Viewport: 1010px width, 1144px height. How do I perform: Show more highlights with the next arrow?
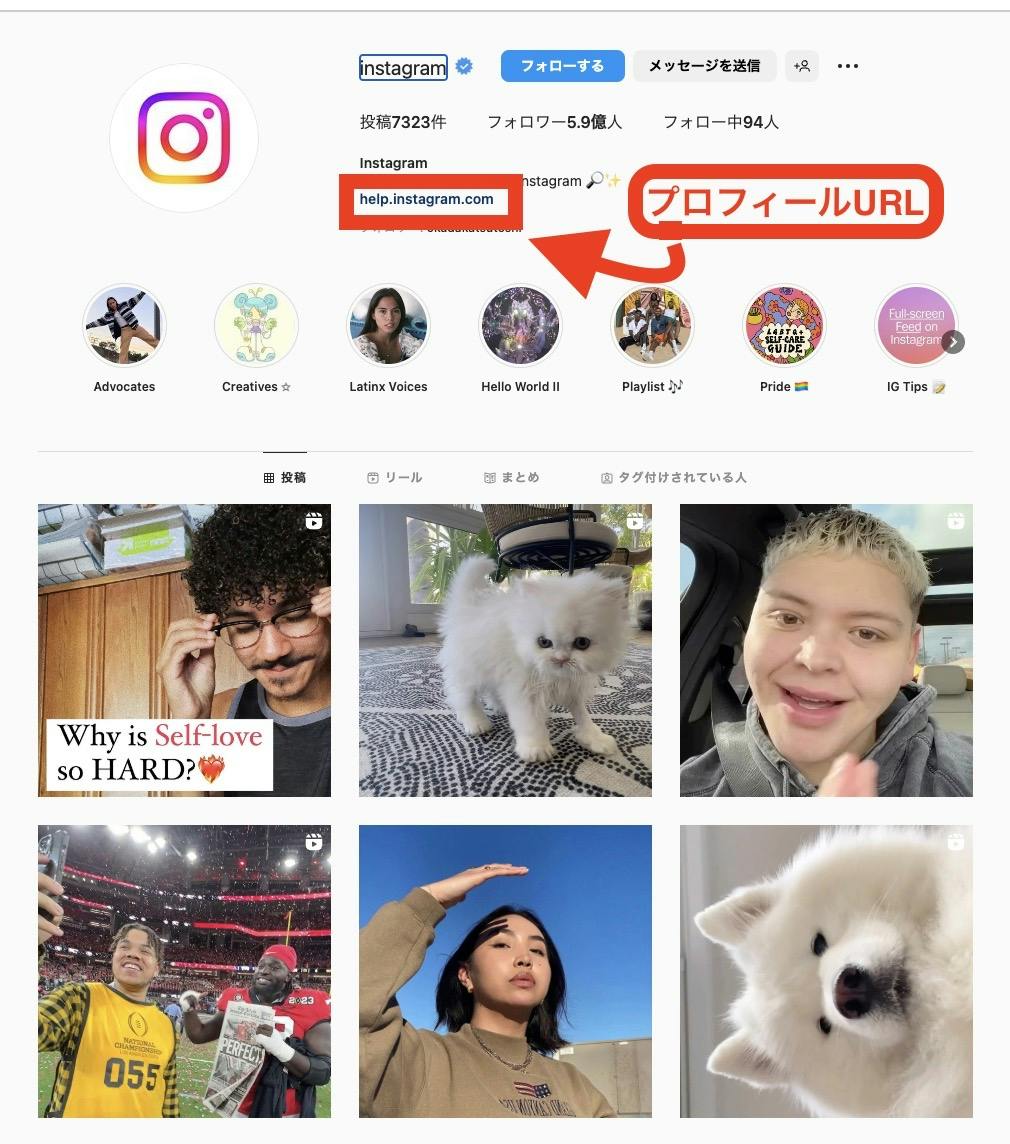[x=954, y=342]
